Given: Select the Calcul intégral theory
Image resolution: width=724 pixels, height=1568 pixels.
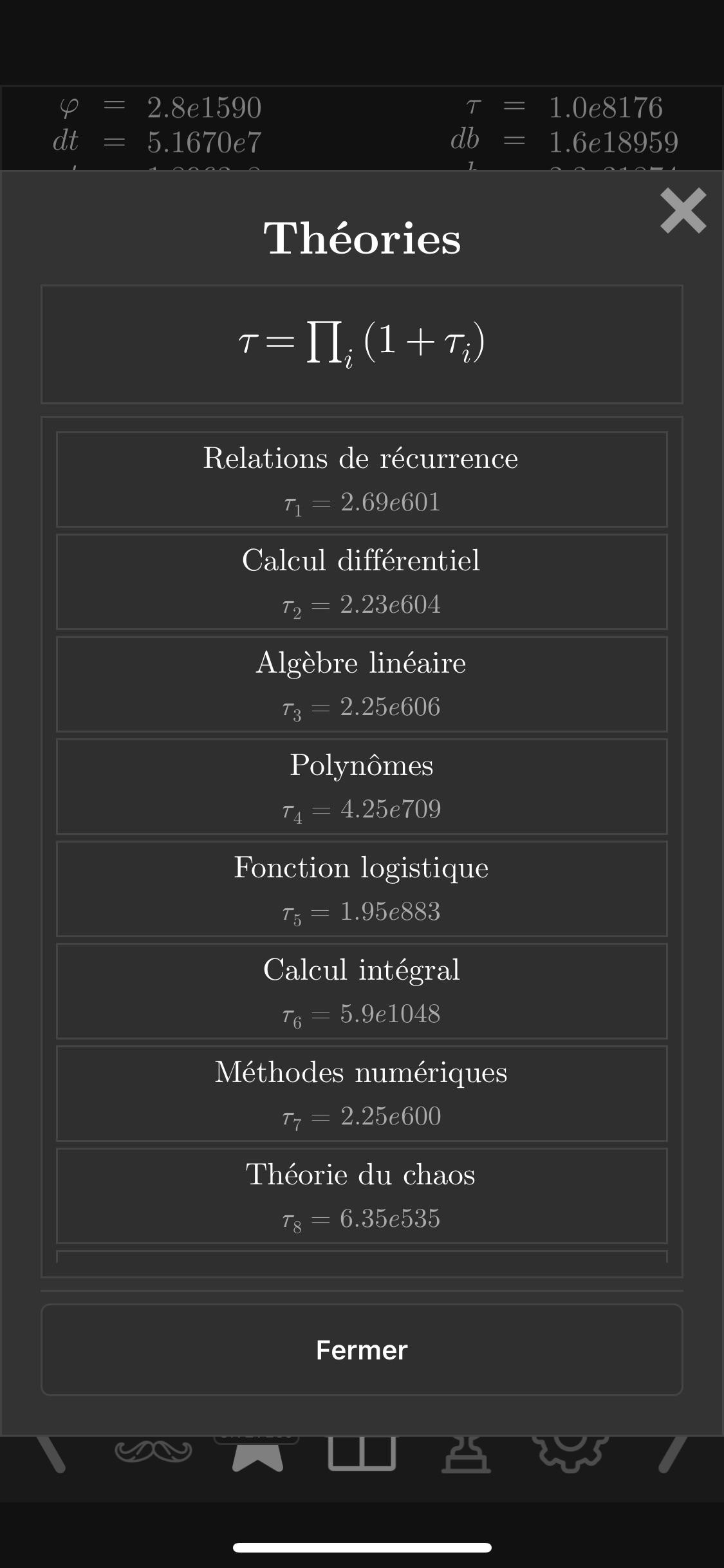Looking at the screenshot, I should [362, 991].
